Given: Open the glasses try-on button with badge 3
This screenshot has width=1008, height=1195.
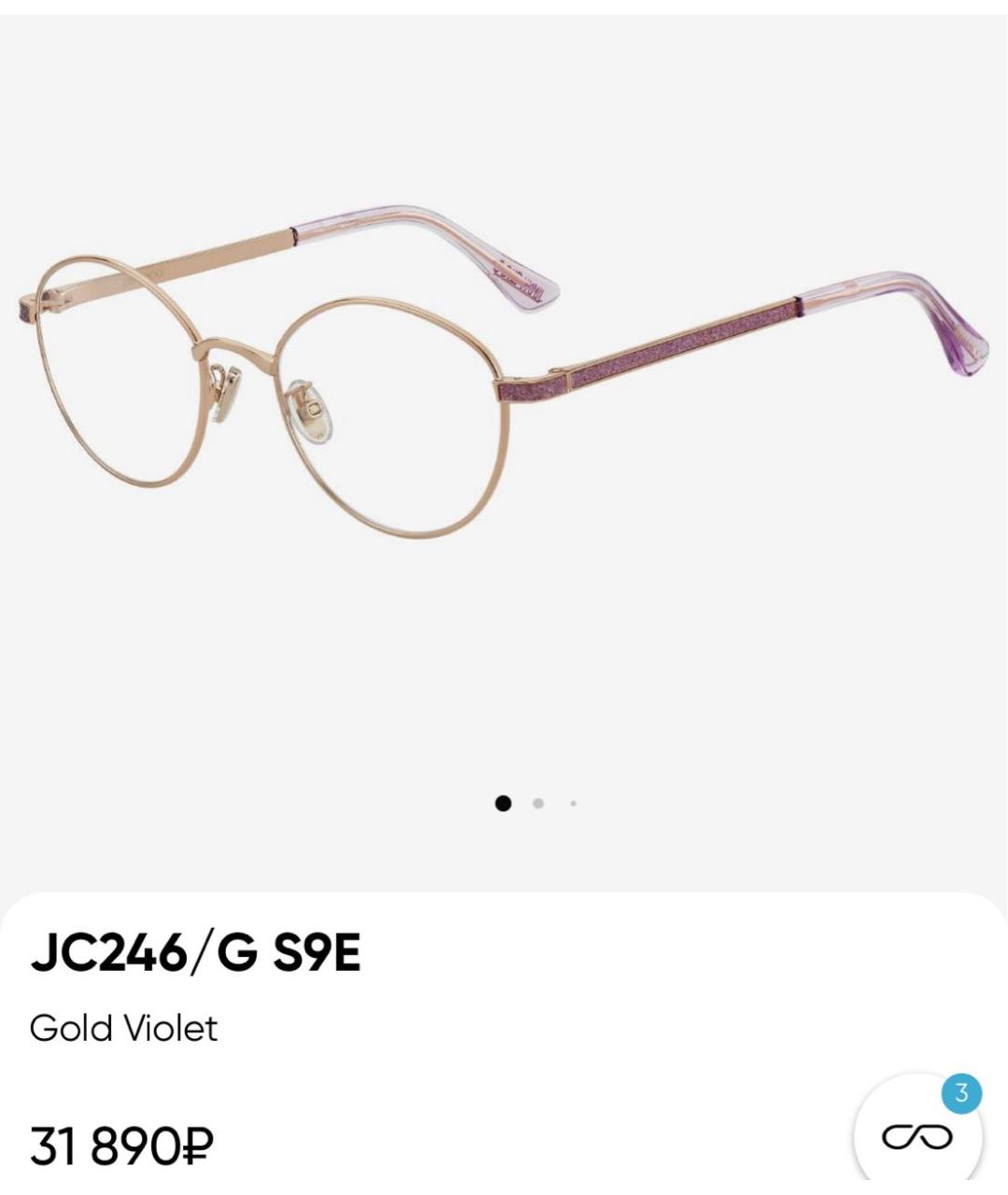Looking at the screenshot, I should pyautogui.click(x=917, y=1136).
